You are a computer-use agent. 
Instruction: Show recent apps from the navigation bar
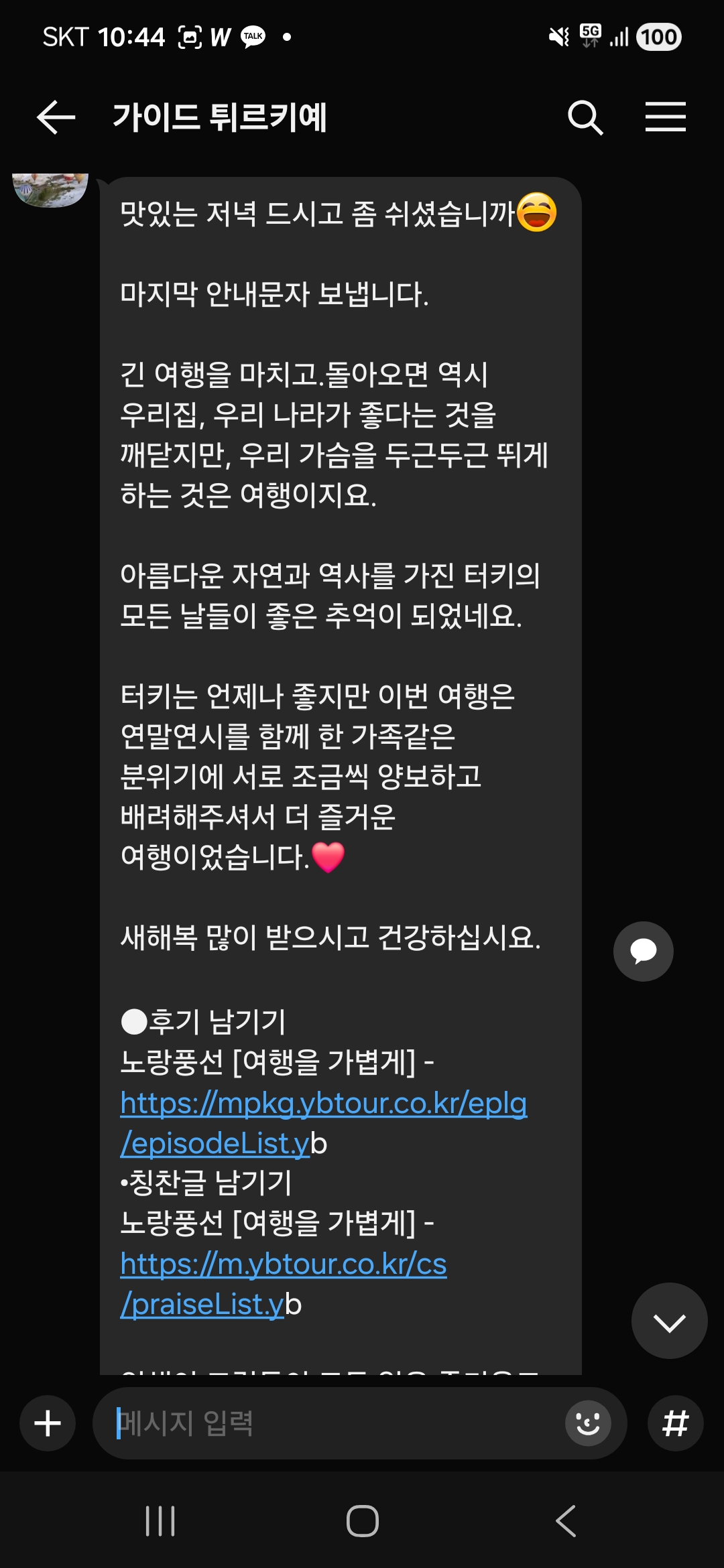[x=160, y=1521]
